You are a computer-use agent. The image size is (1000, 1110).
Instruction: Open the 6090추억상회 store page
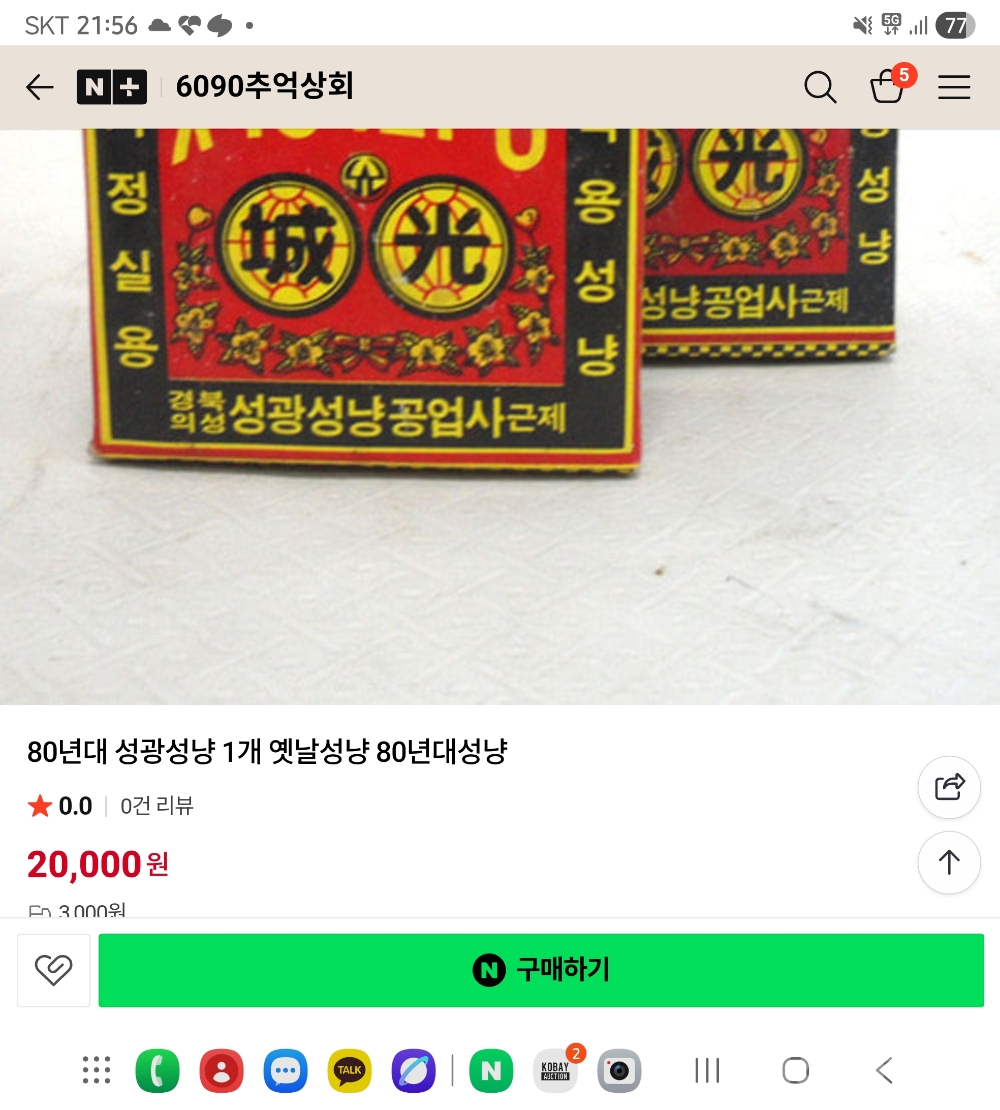(x=265, y=87)
